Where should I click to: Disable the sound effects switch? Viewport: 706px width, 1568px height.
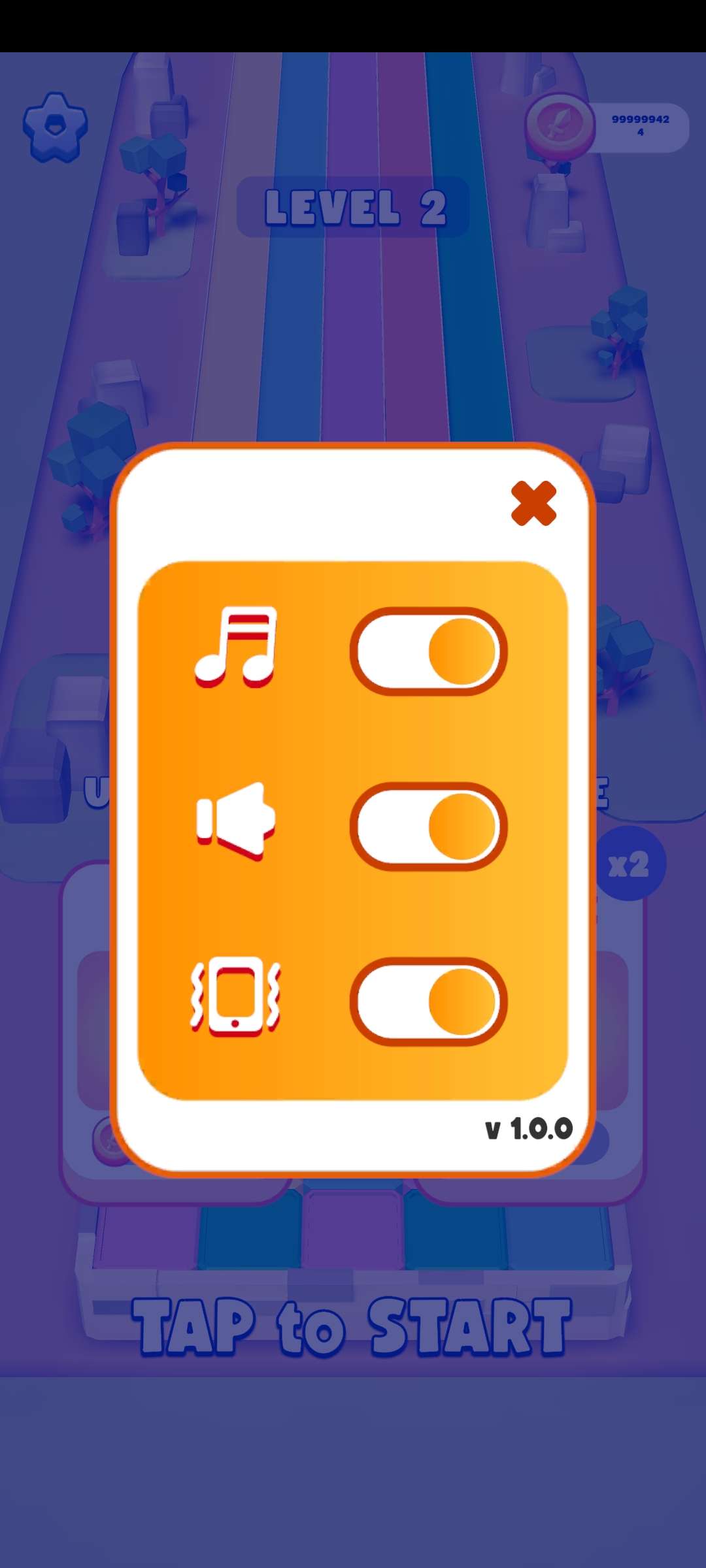[x=429, y=826]
